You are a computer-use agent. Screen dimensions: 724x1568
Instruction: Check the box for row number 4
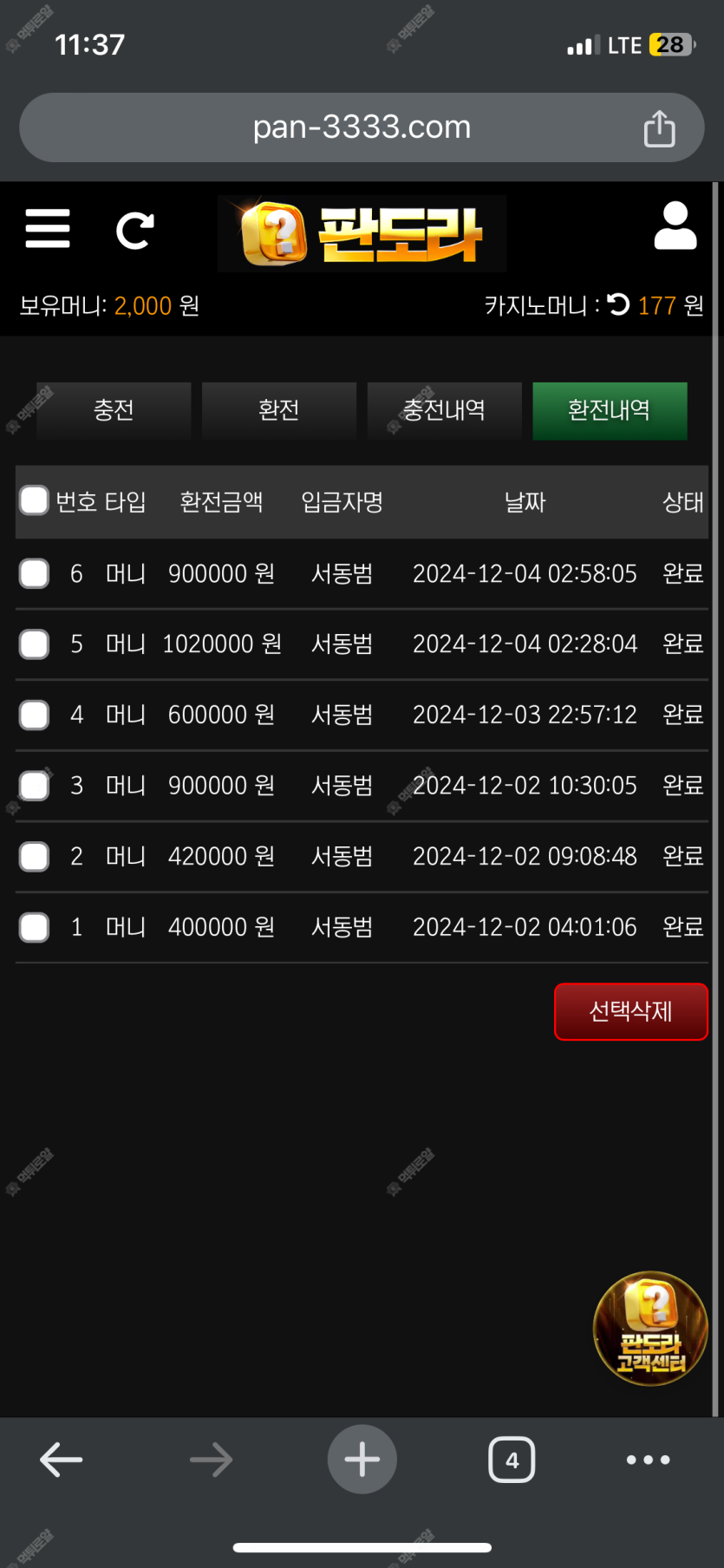tap(34, 715)
